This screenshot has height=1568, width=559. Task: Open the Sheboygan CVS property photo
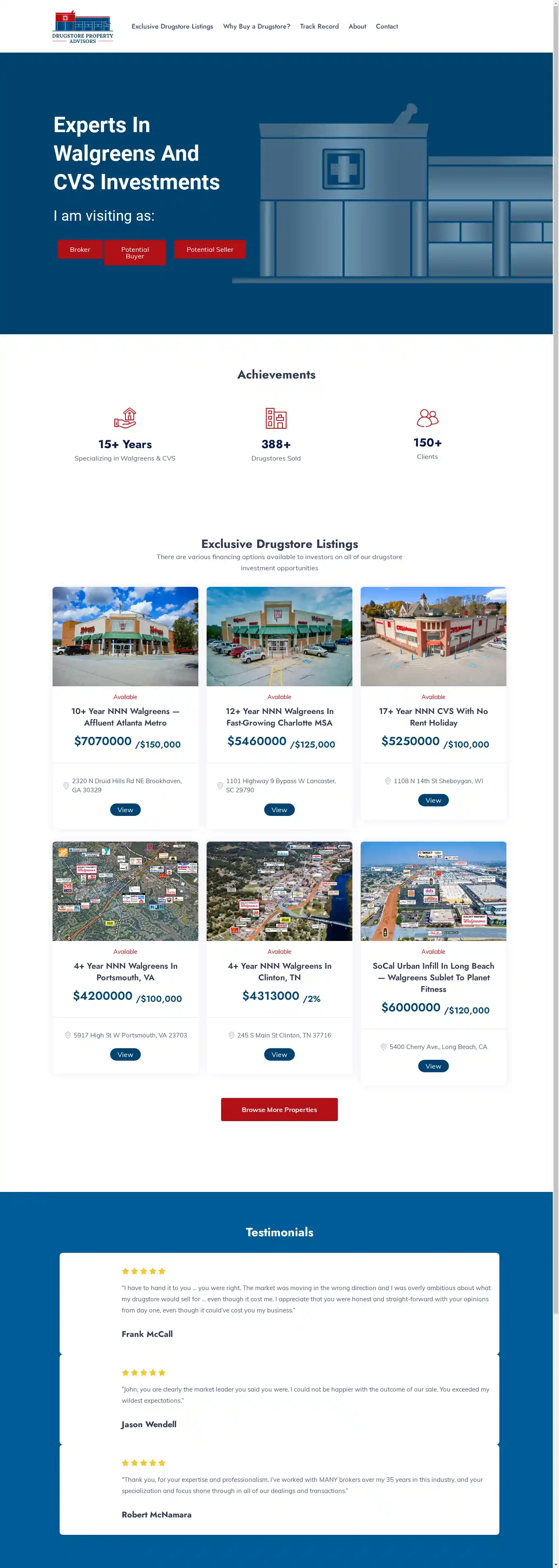[x=433, y=636]
